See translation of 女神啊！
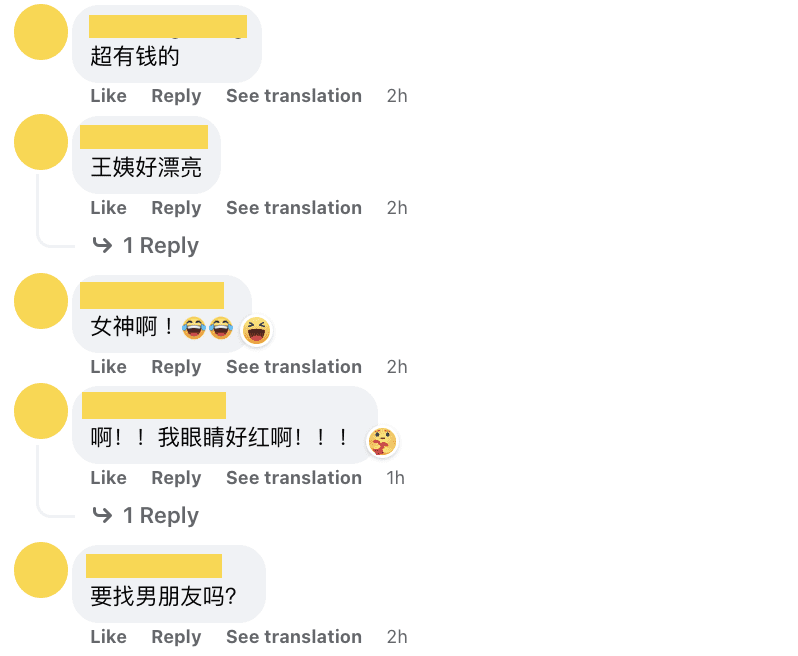 (x=293, y=367)
